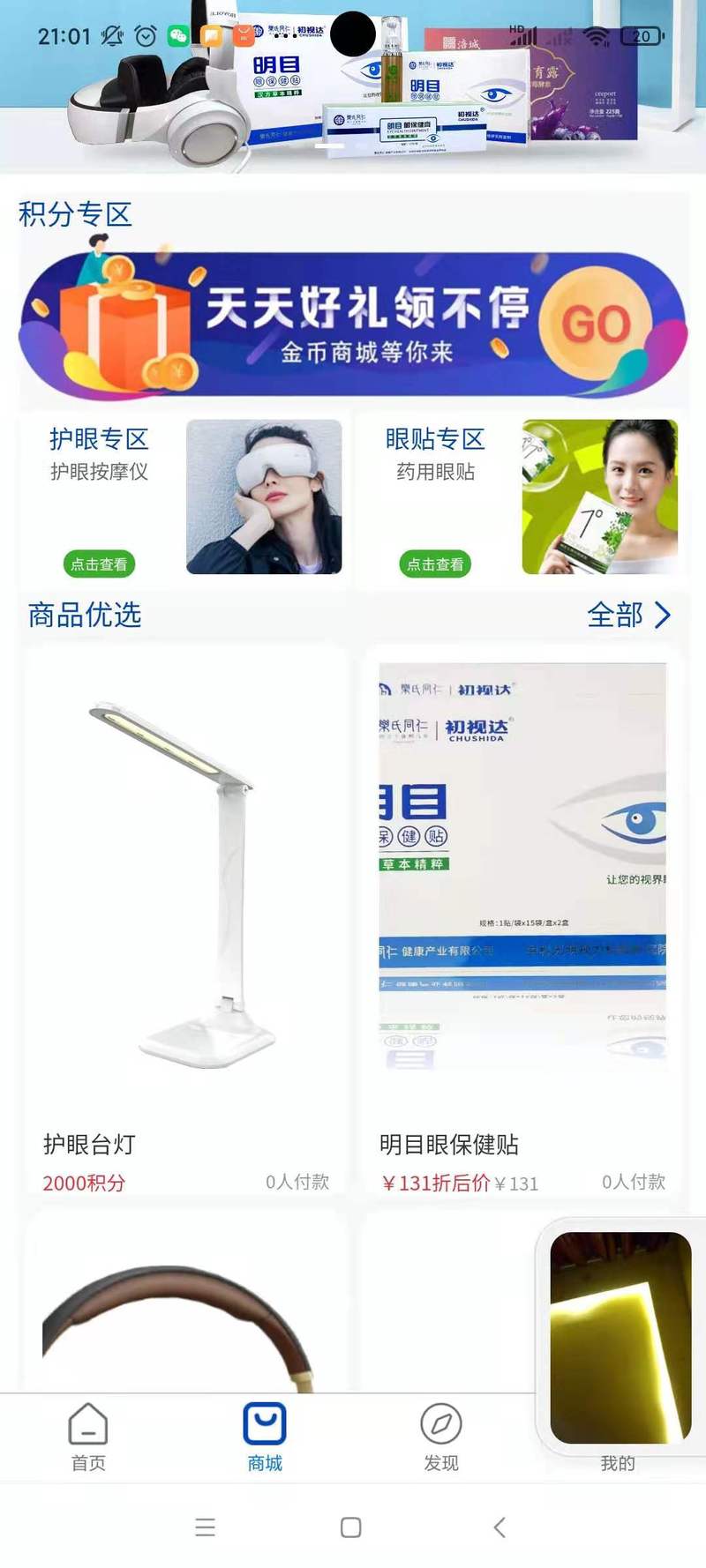Go to the 发现 tab
Image resolution: width=706 pixels, height=1568 pixels.
point(441,1437)
